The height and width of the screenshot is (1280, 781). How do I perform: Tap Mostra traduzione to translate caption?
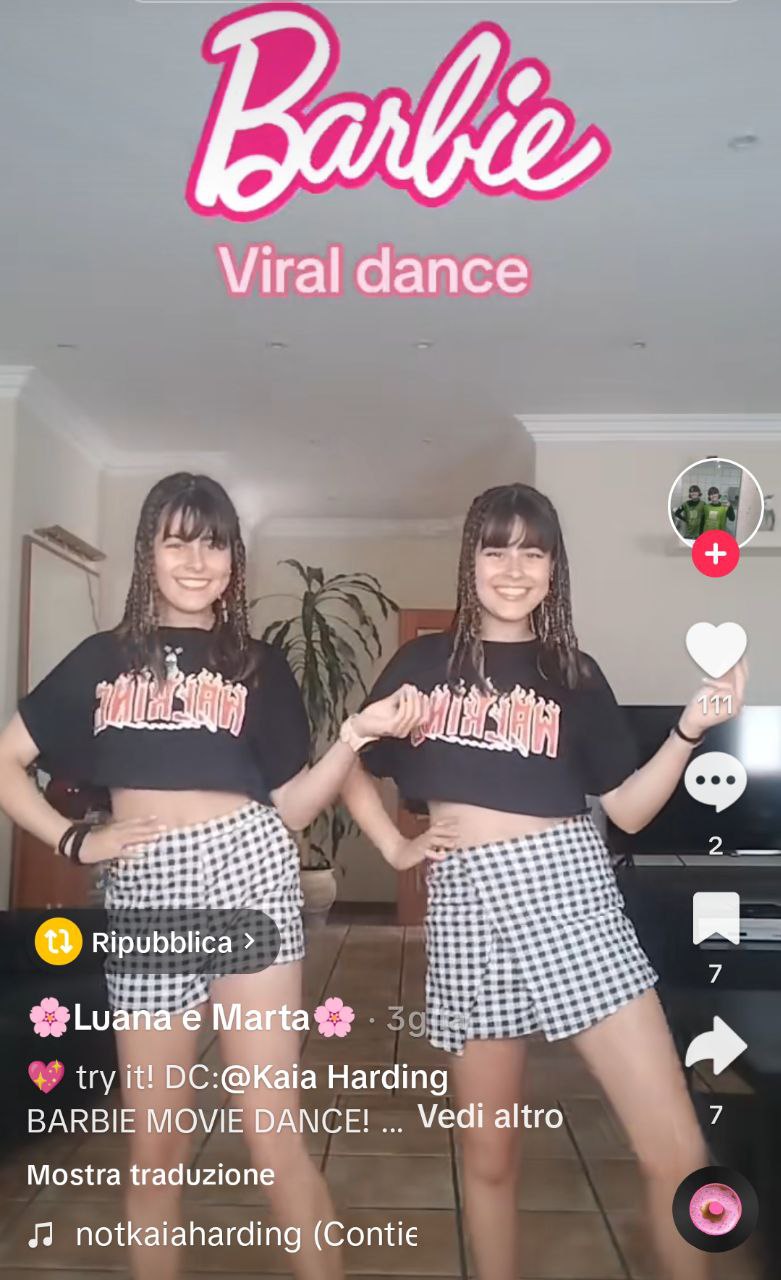tap(150, 1174)
